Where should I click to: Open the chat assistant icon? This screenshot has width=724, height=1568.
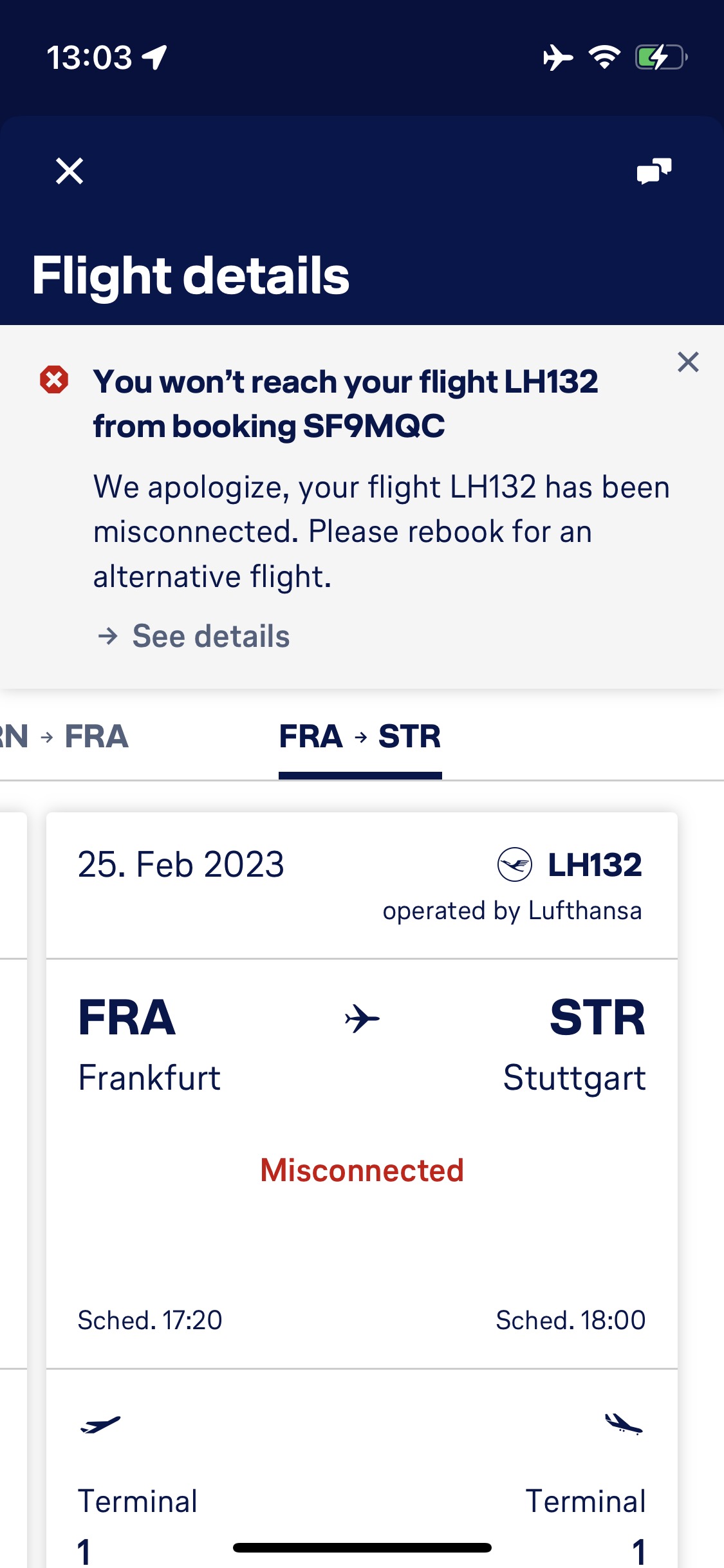point(654,171)
